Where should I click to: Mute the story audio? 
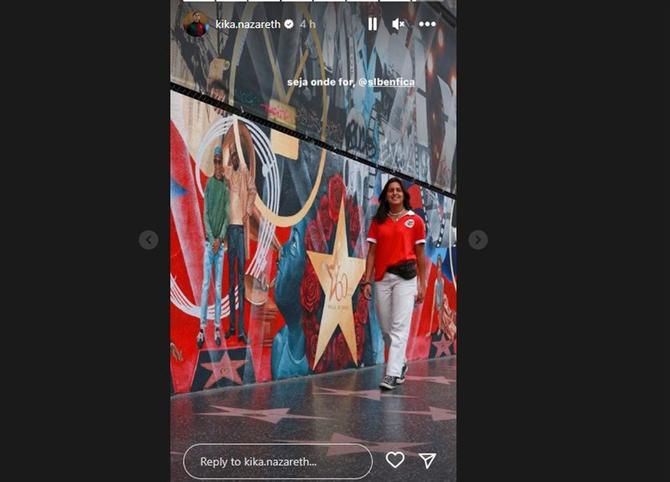[398, 24]
